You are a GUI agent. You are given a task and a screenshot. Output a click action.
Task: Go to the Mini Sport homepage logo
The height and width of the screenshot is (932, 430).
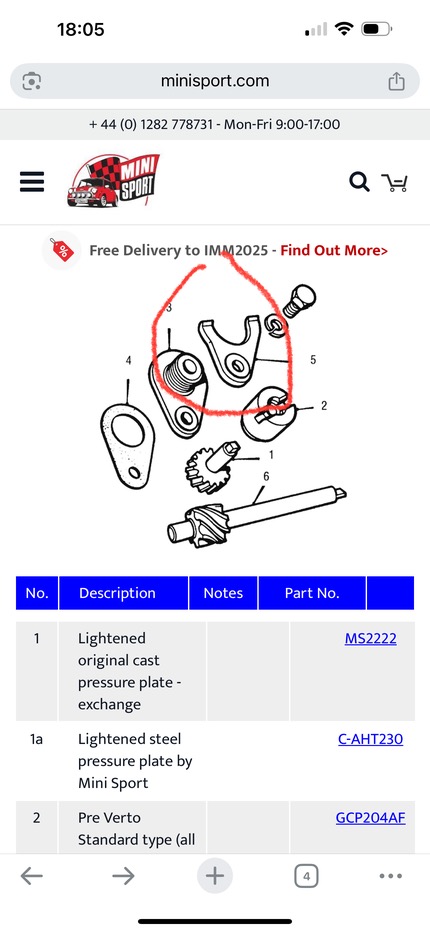(113, 180)
